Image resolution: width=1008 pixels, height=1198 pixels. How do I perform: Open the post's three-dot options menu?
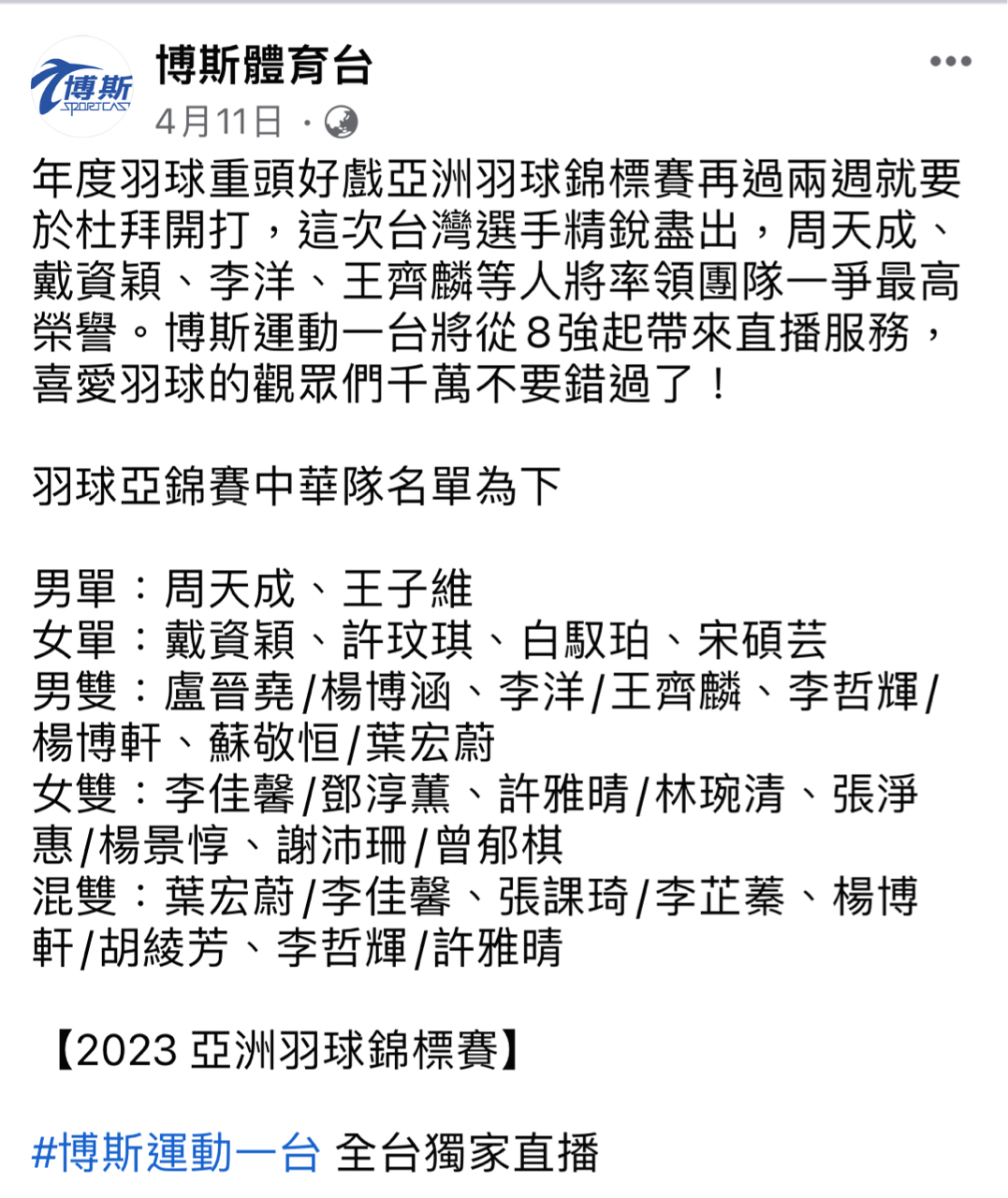[950, 62]
